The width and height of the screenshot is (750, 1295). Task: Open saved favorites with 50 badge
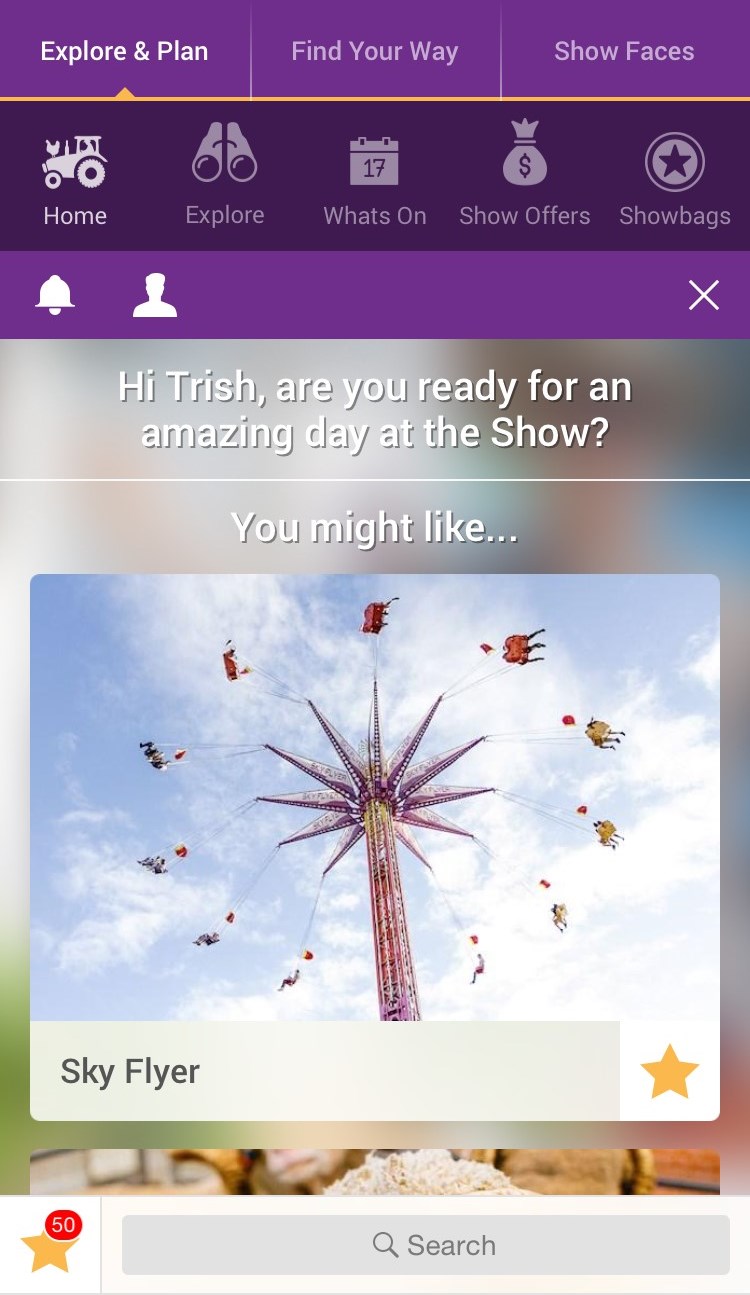click(50, 1245)
